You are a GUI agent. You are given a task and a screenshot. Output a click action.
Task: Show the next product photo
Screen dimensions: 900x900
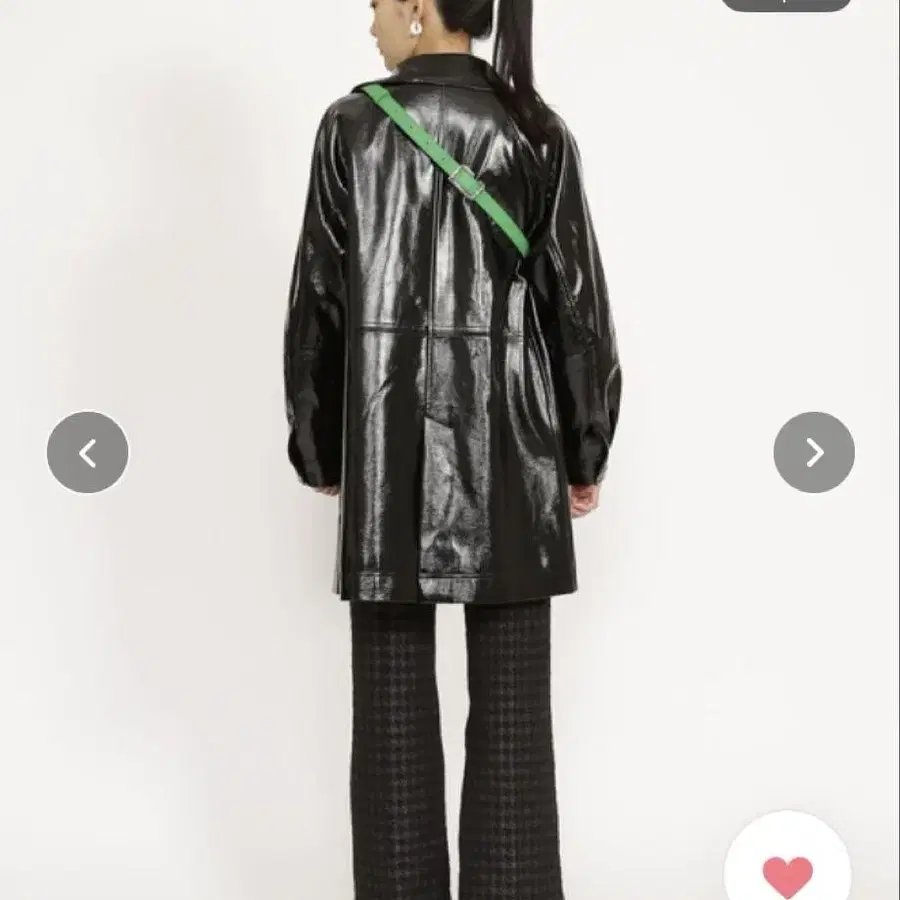[814, 452]
